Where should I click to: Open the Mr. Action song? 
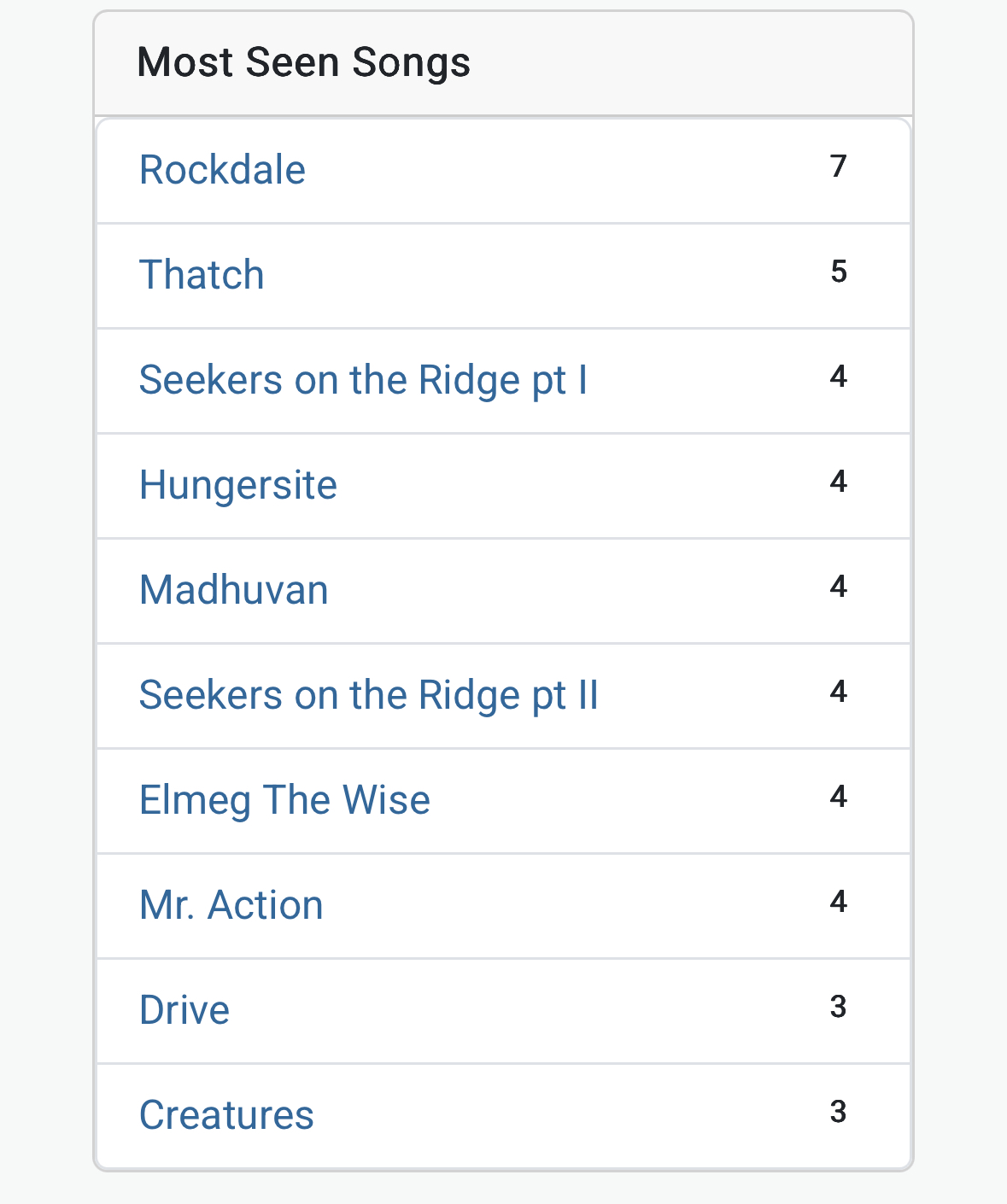pos(231,905)
